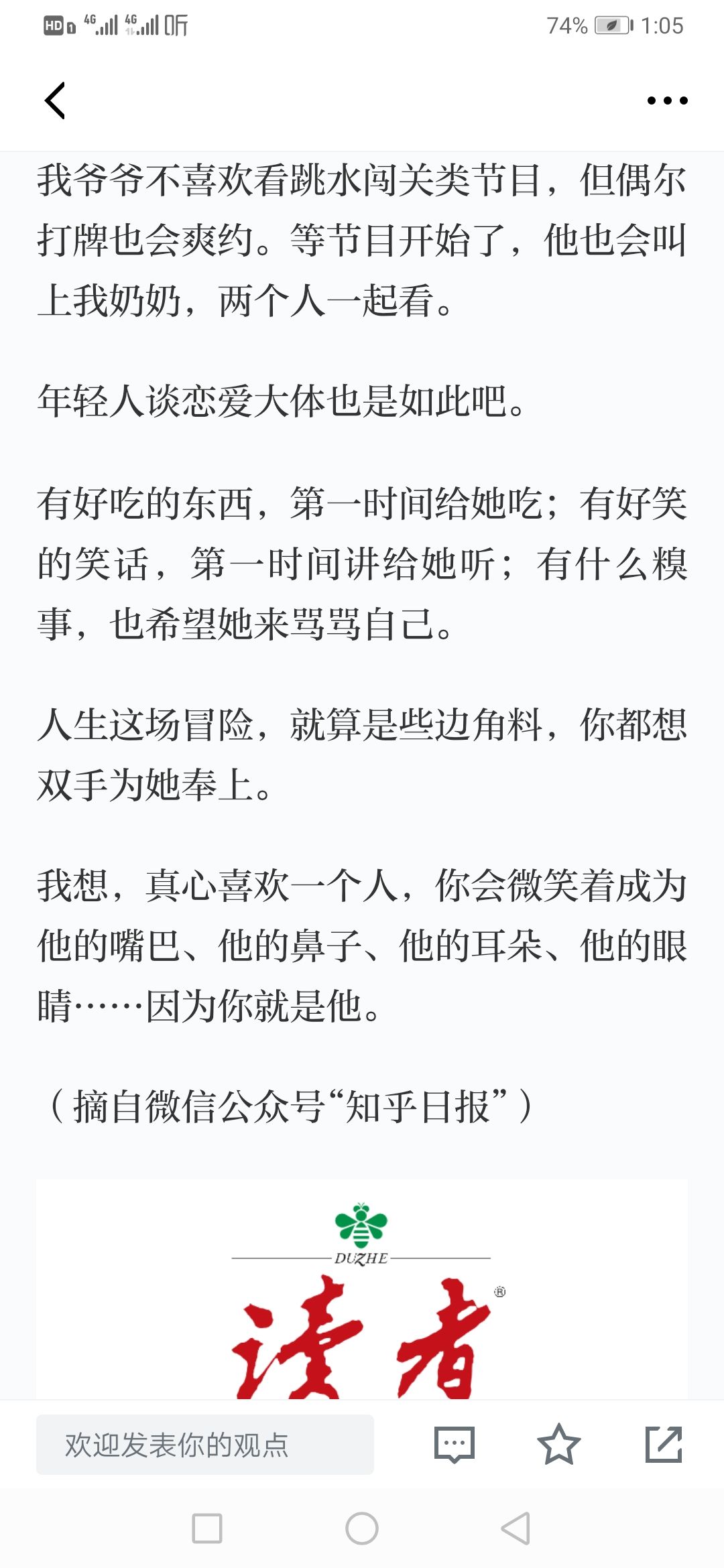Tap the system home button
Viewport: 724px width, 1568px height.
(x=362, y=1528)
